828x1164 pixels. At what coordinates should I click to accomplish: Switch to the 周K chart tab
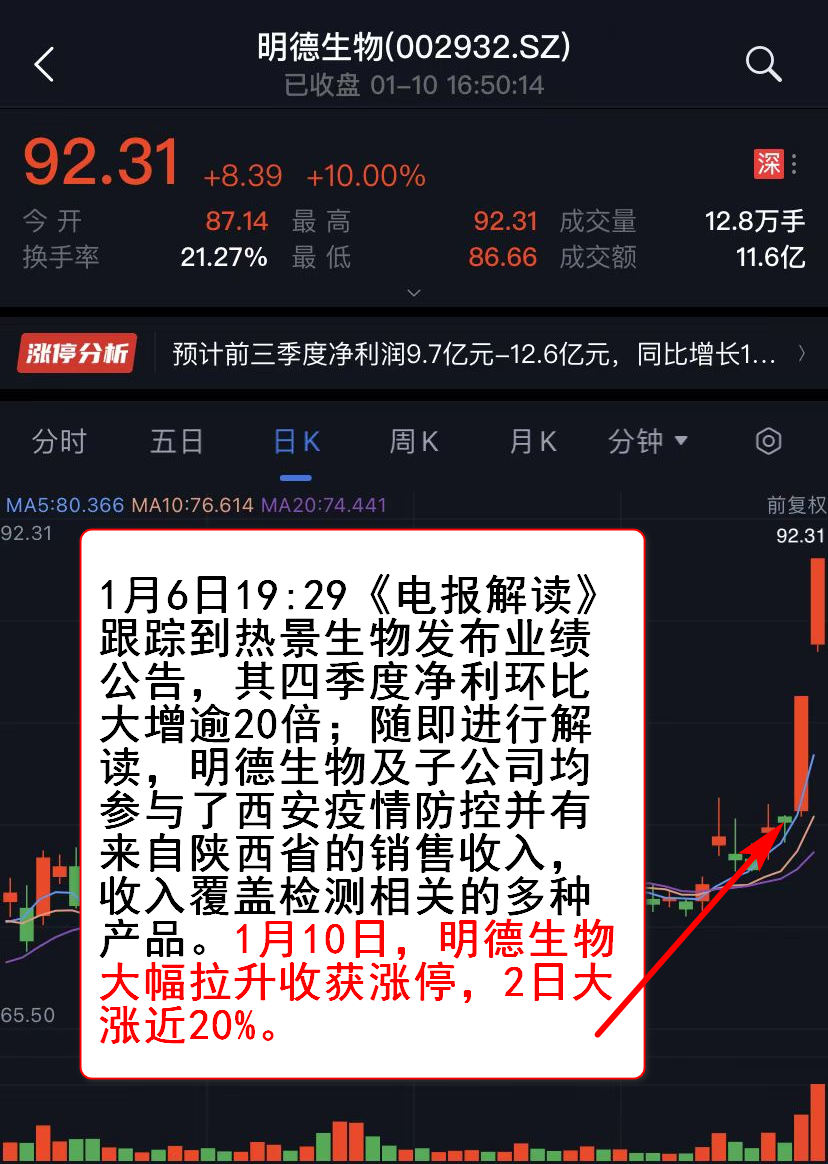coord(414,441)
